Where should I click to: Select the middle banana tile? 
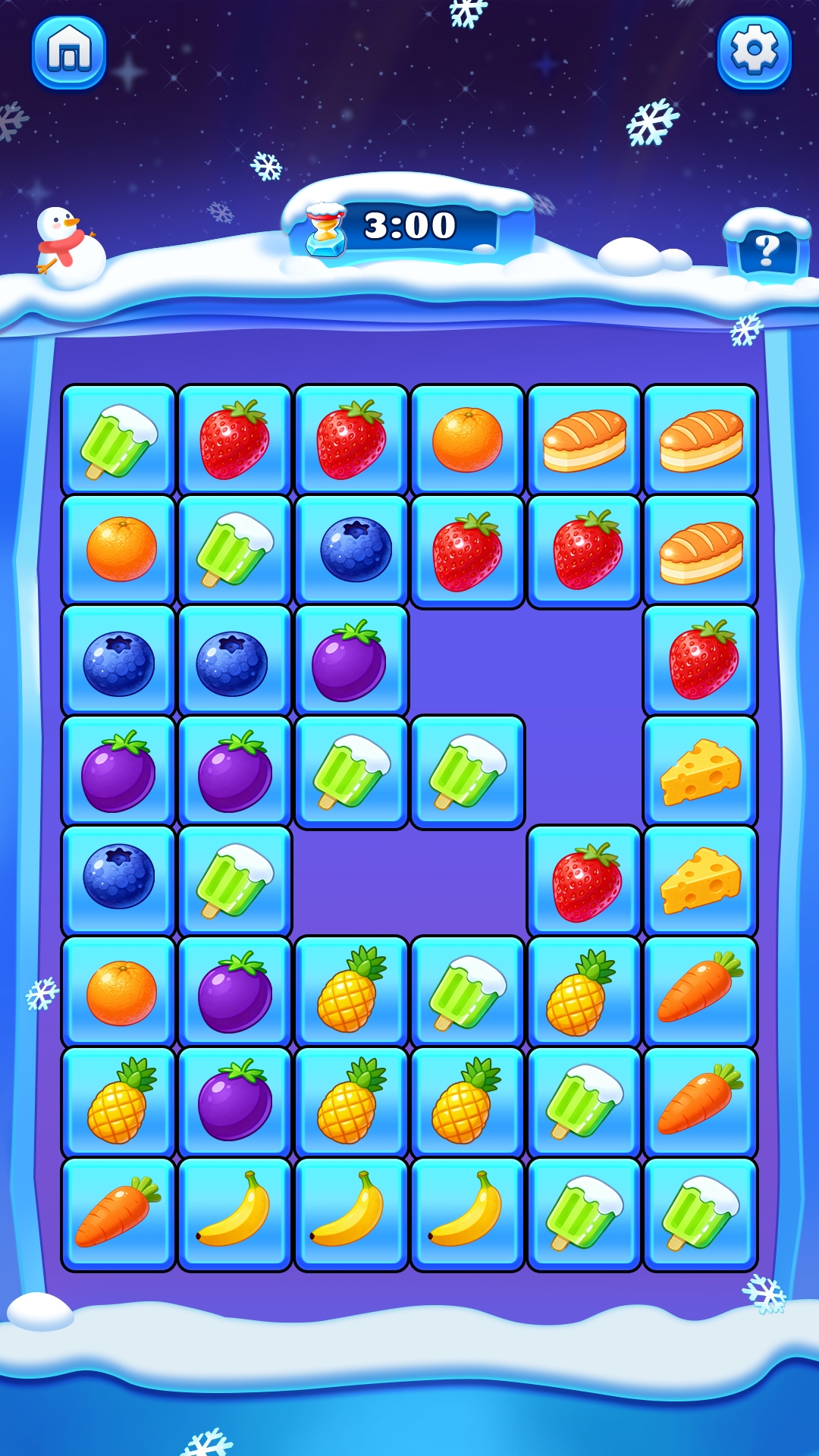[351, 1213]
